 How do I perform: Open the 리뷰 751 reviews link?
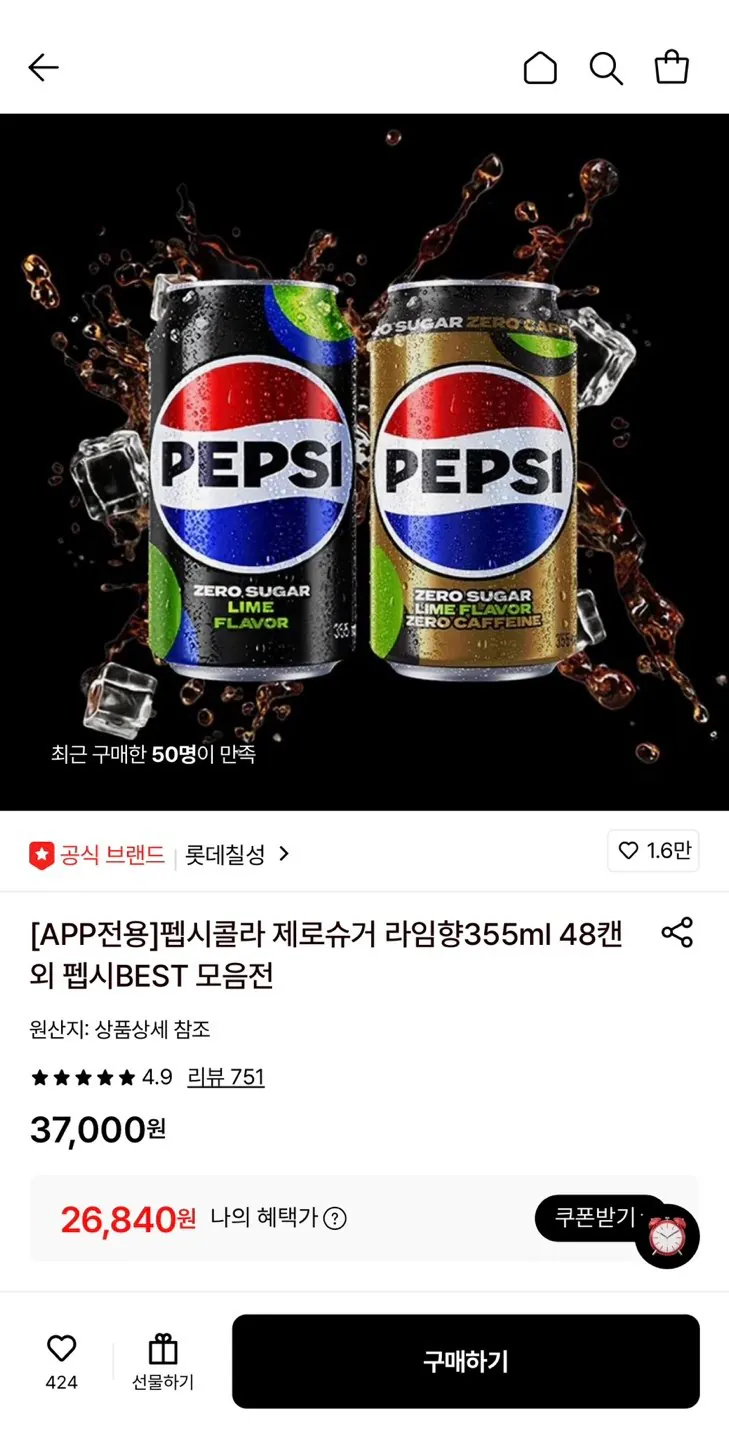[226, 1077]
